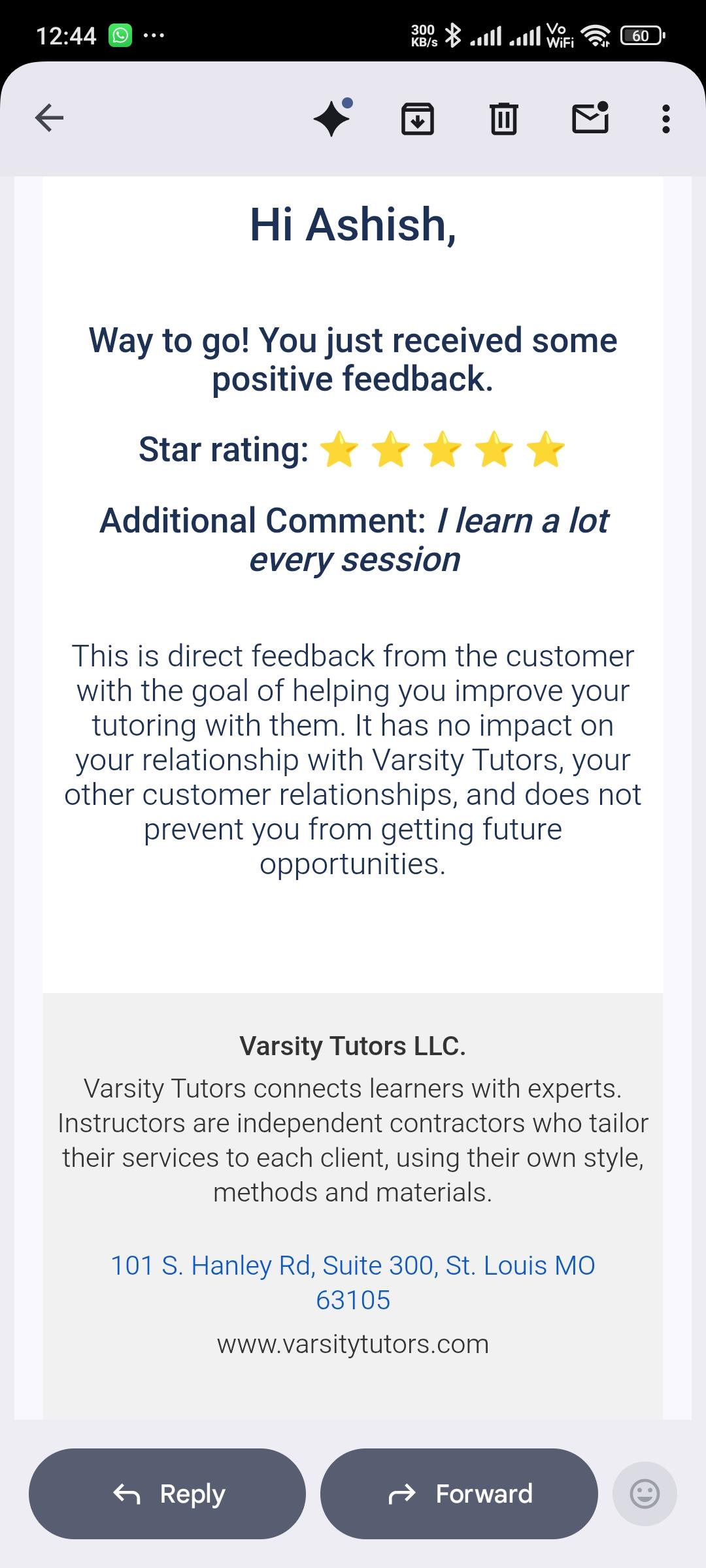Add an emoji reaction
The image size is (706, 1568).
(x=645, y=1494)
